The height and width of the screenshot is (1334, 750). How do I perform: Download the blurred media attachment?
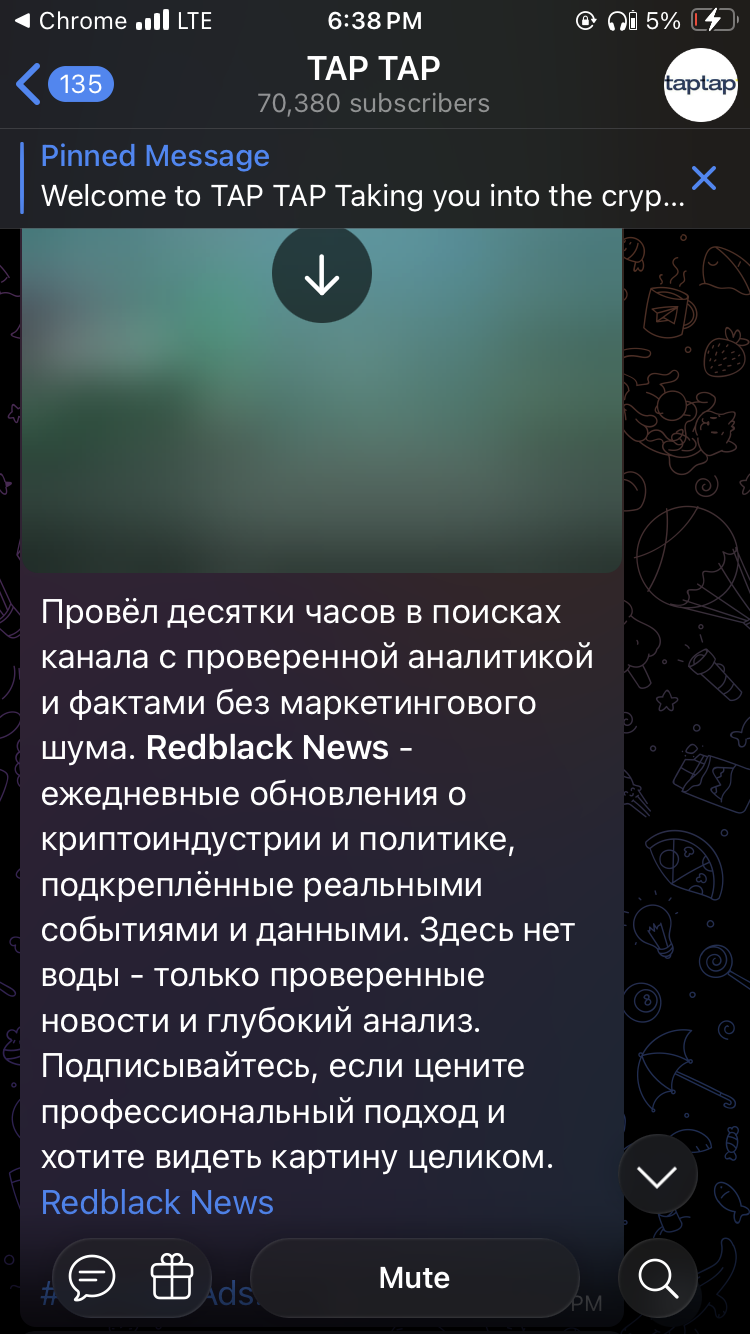(x=322, y=273)
